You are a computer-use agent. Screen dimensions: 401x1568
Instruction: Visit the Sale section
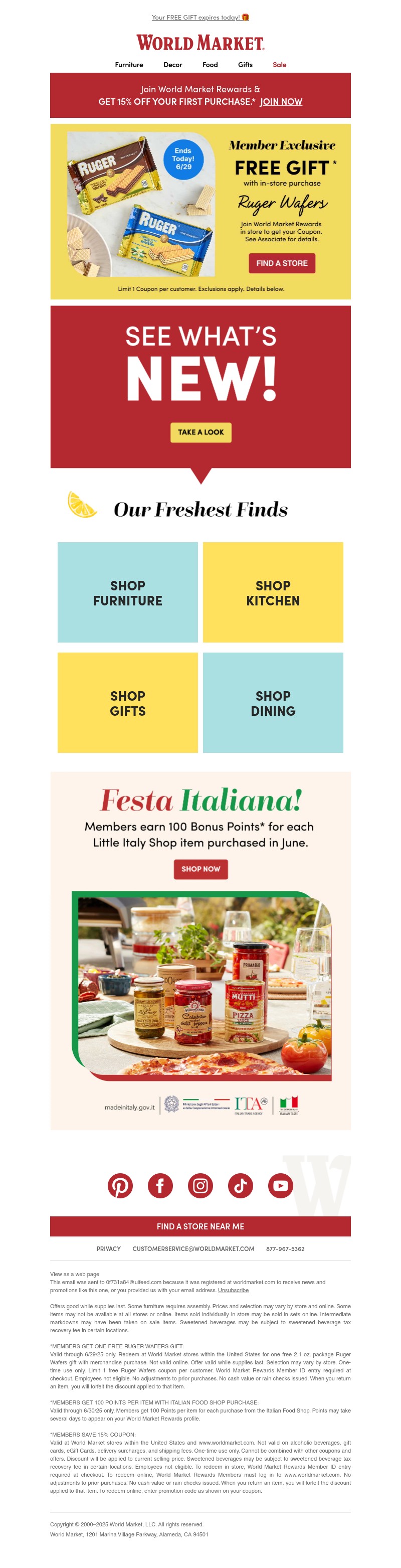click(279, 65)
